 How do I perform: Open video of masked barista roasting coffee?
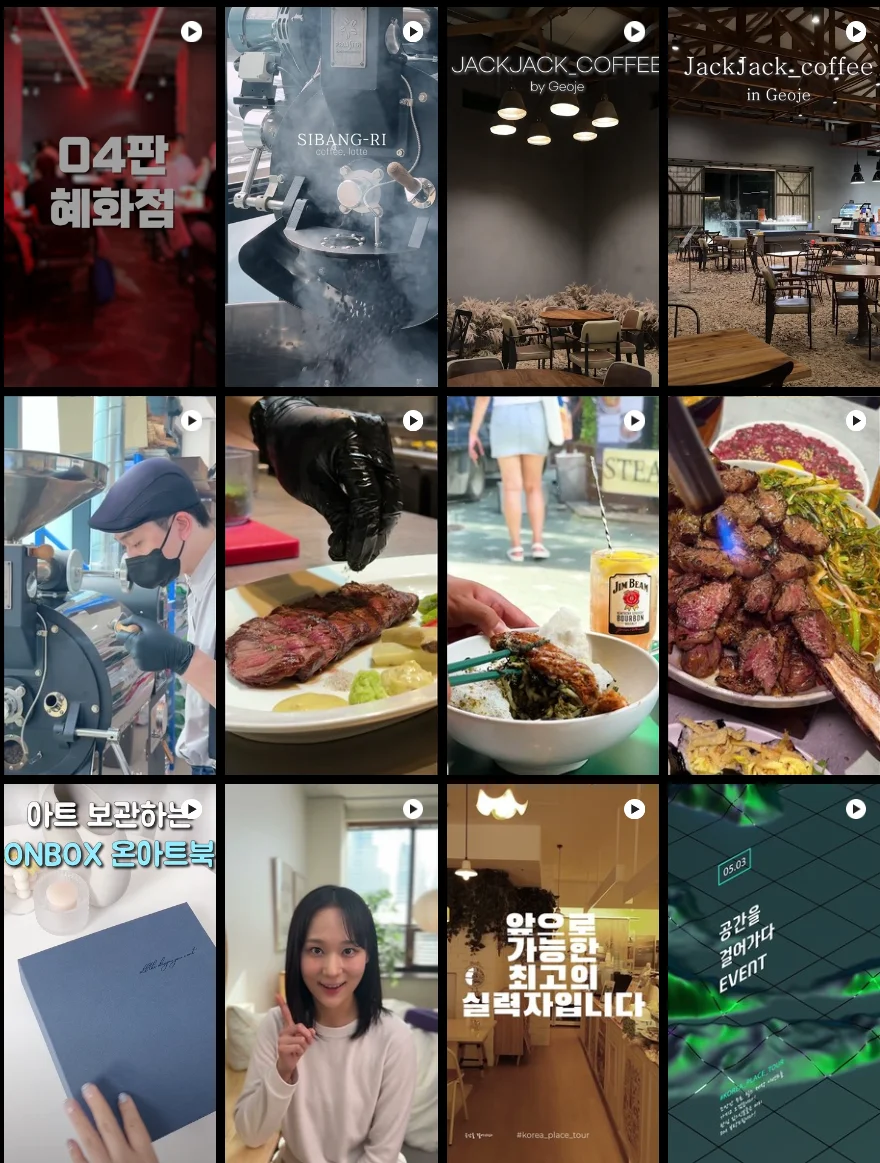click(x=110, y=585)
